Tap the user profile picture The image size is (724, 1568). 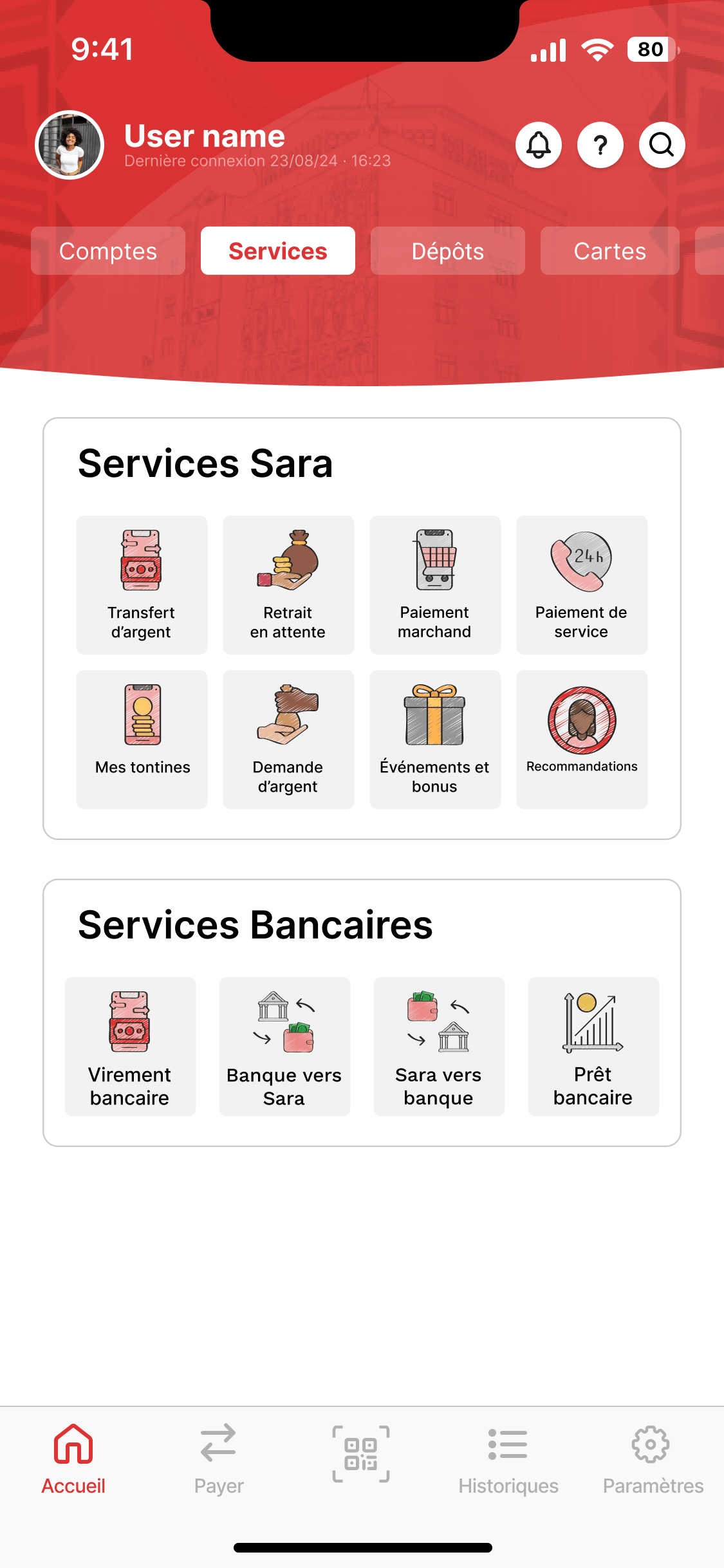pyautogui.click(x=70, y=145)
